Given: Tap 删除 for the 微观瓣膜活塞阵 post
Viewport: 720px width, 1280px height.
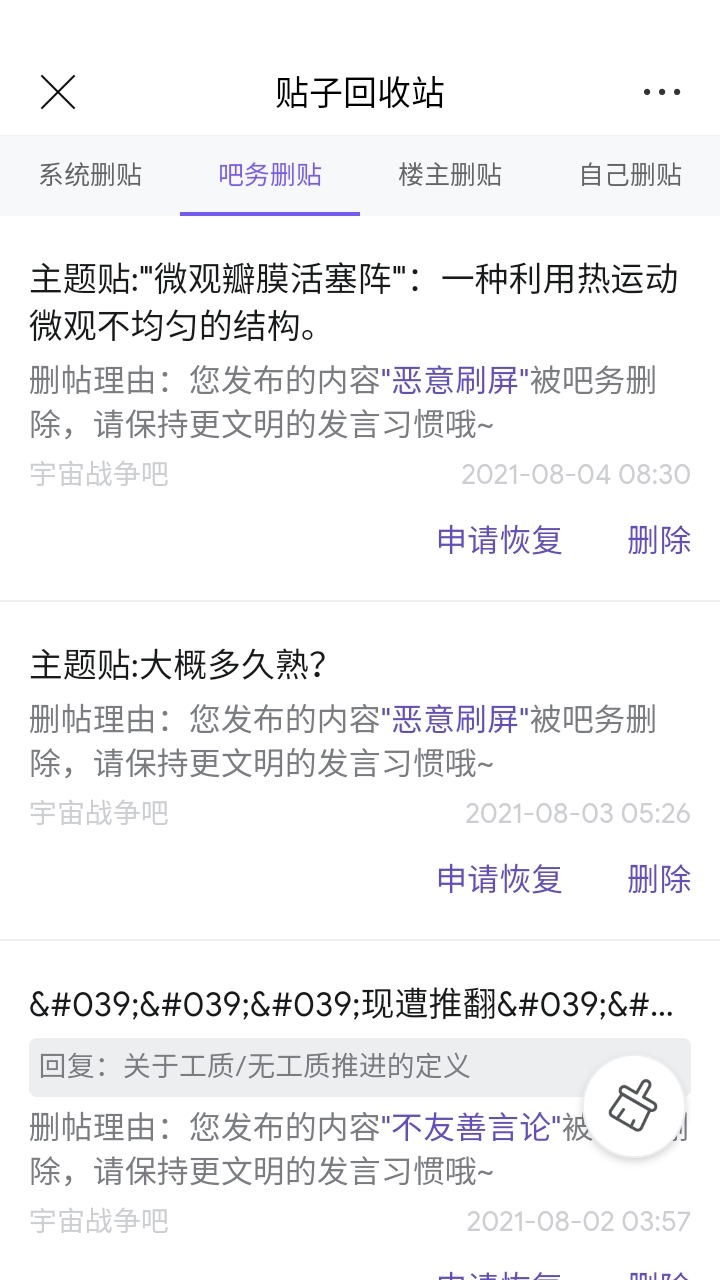Looking at the screenshot, I should tap(659, 540).
